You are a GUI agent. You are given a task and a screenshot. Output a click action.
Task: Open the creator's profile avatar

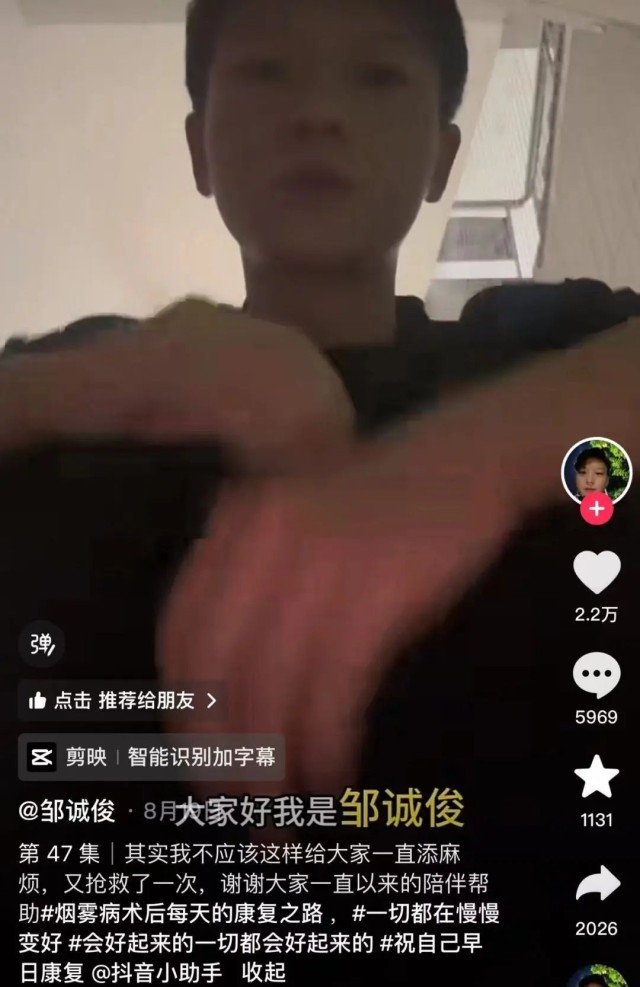coord(596,472)
